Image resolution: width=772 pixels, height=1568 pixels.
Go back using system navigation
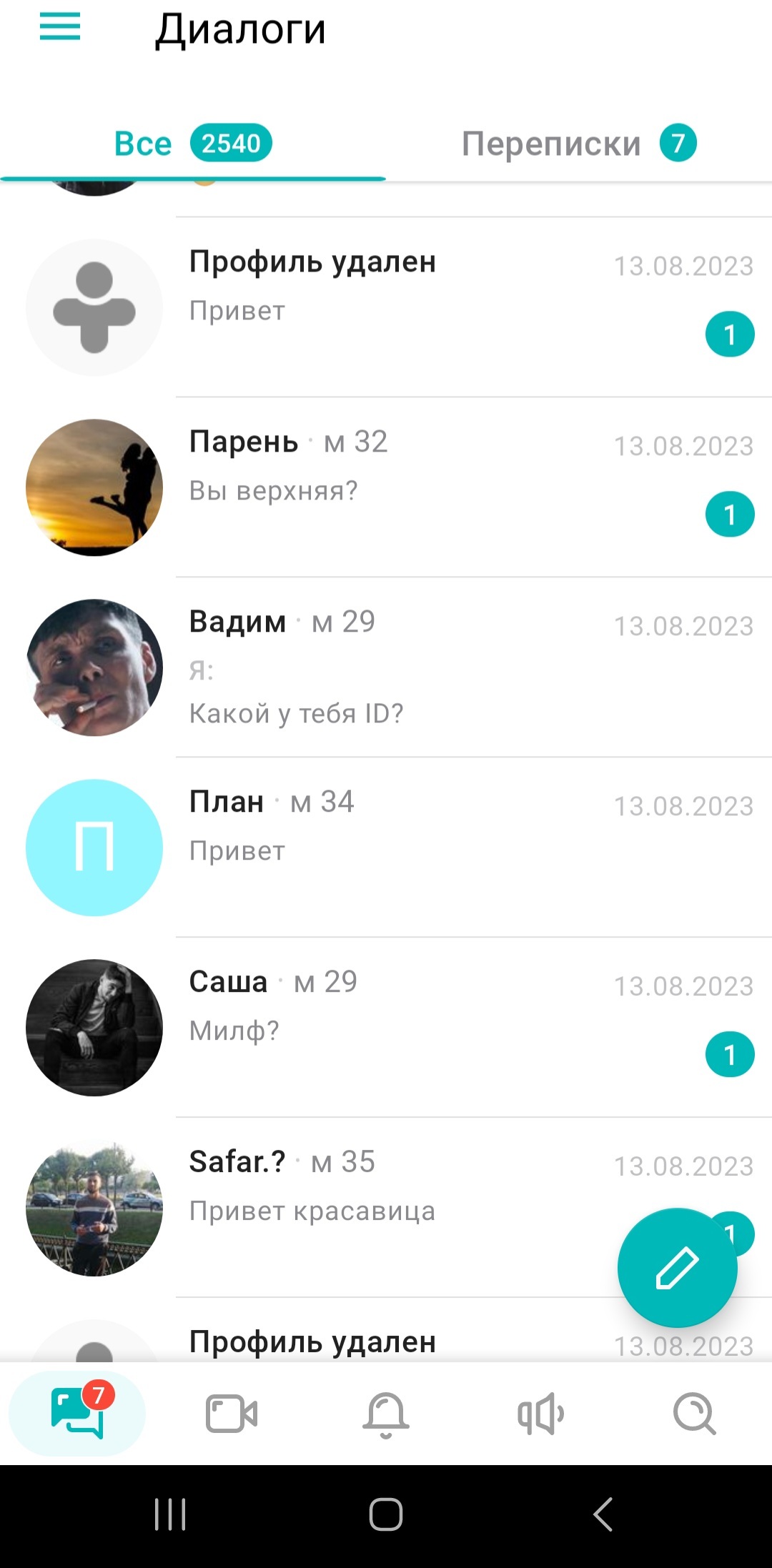(603, 1514)
